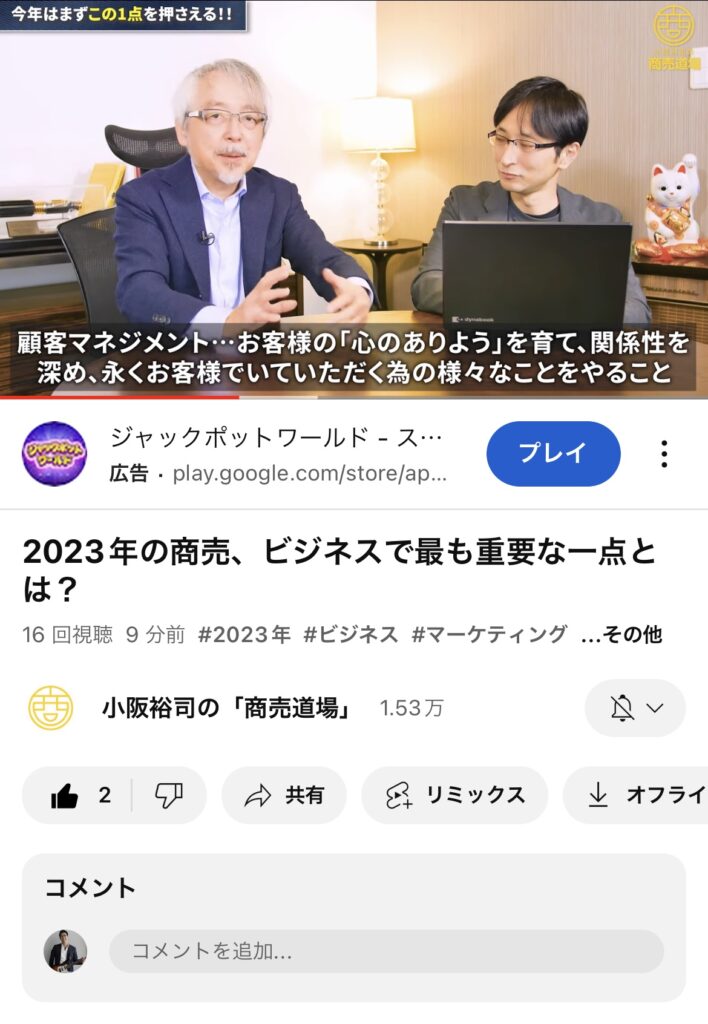Add a comment in コメントを追加 field
Screen dimensions: 708x1024
385,951
